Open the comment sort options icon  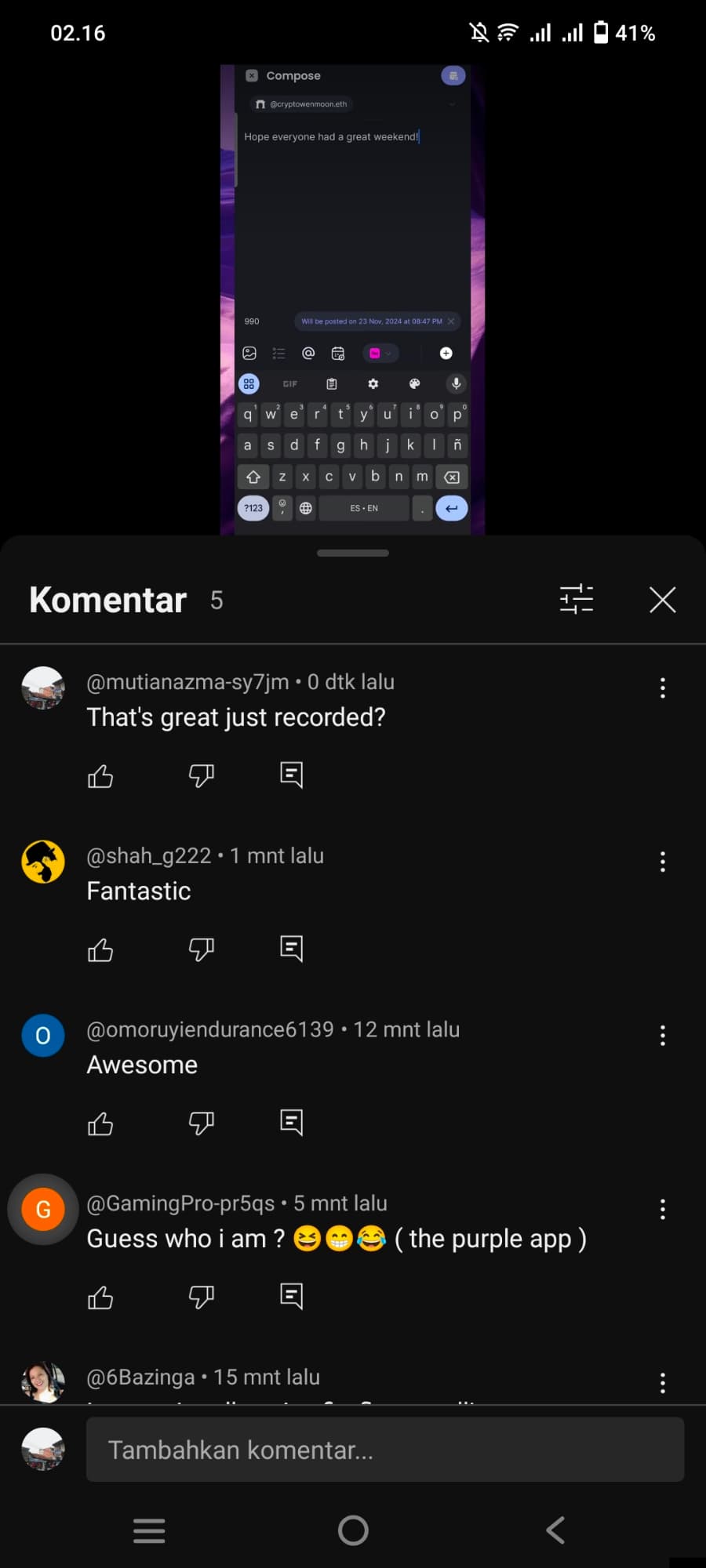point(577,600)
